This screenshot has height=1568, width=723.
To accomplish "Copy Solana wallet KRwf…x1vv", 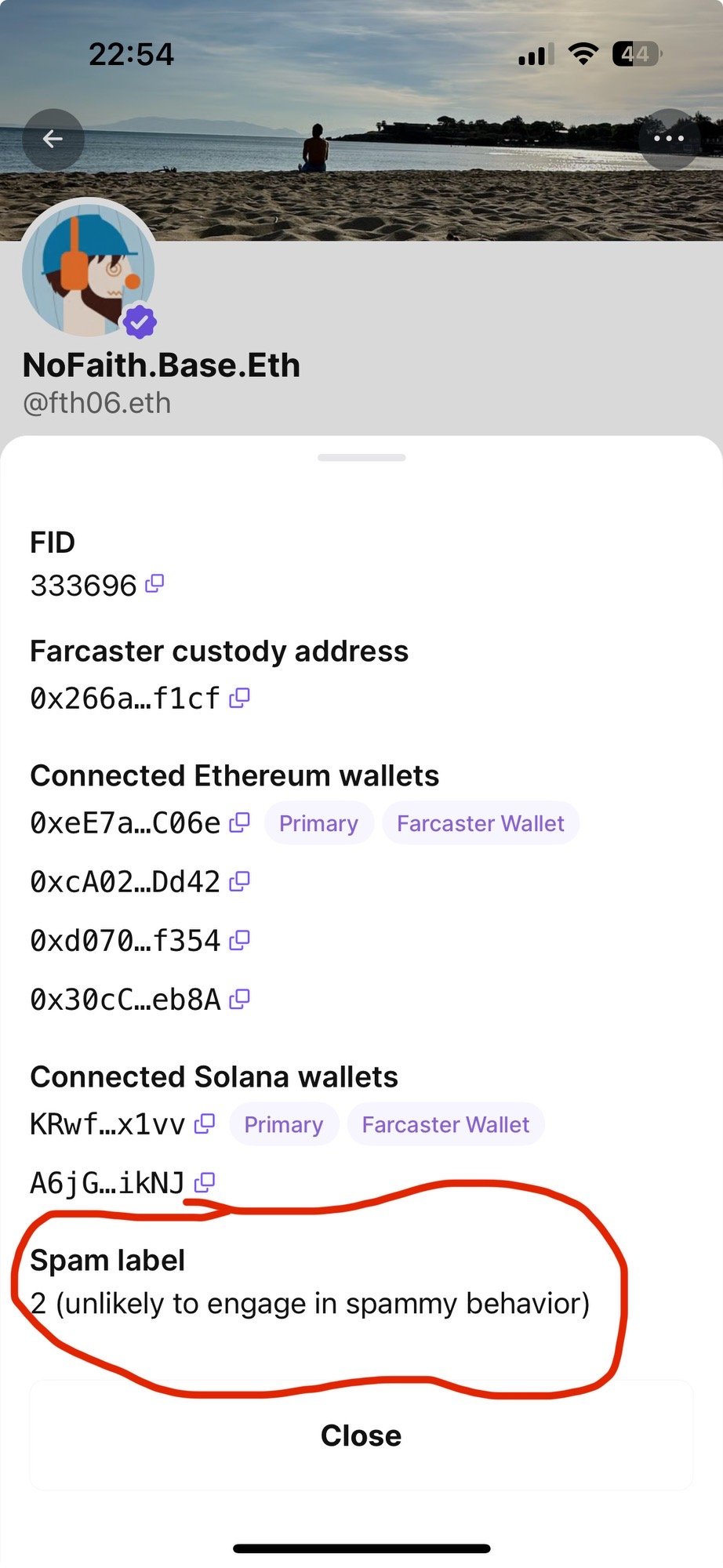I will (205, 1123).
